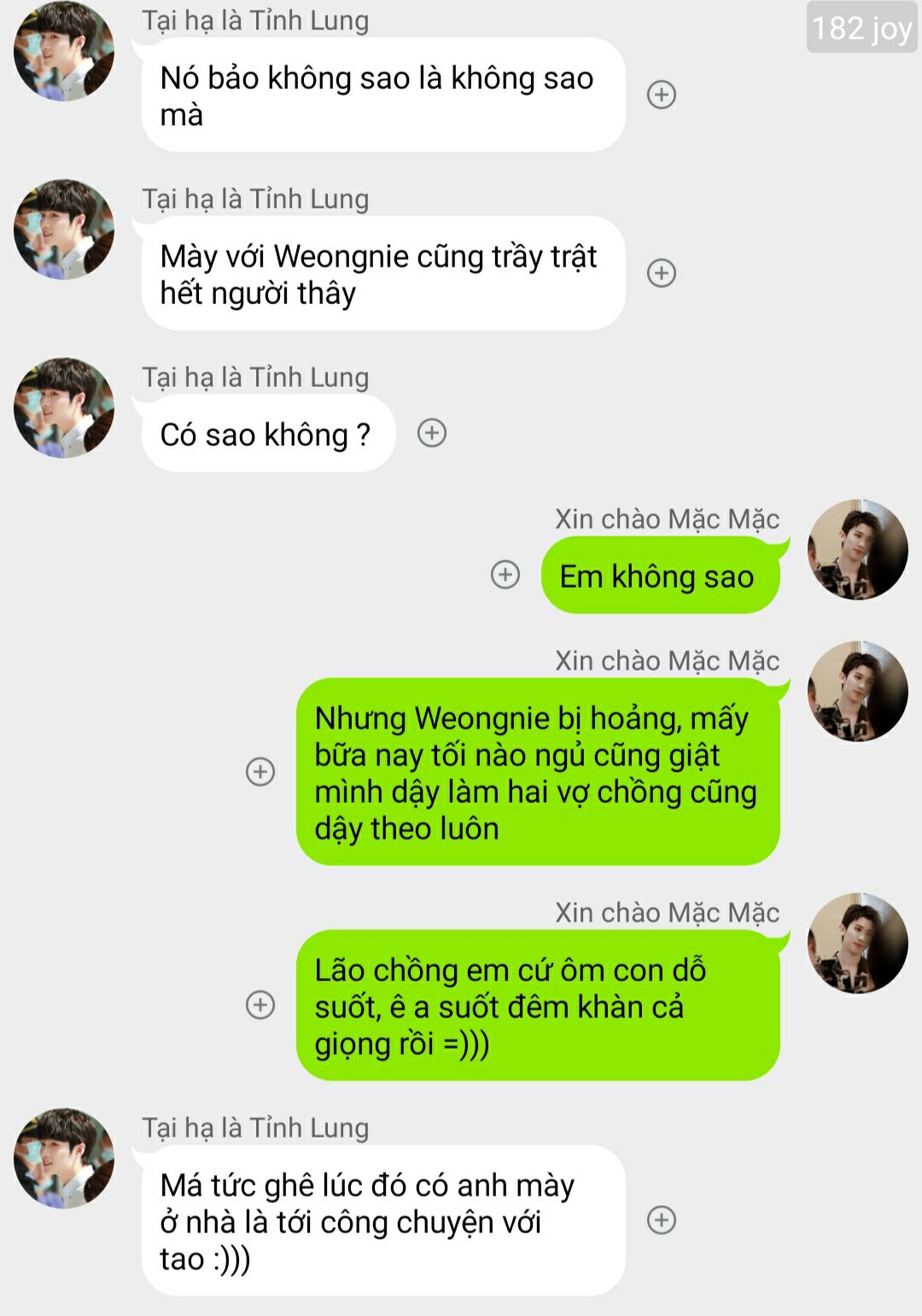Tap plus icon beside "Nhưng Weongnie bị hoảng" message
922x1316 pixels.
point(260,772)
